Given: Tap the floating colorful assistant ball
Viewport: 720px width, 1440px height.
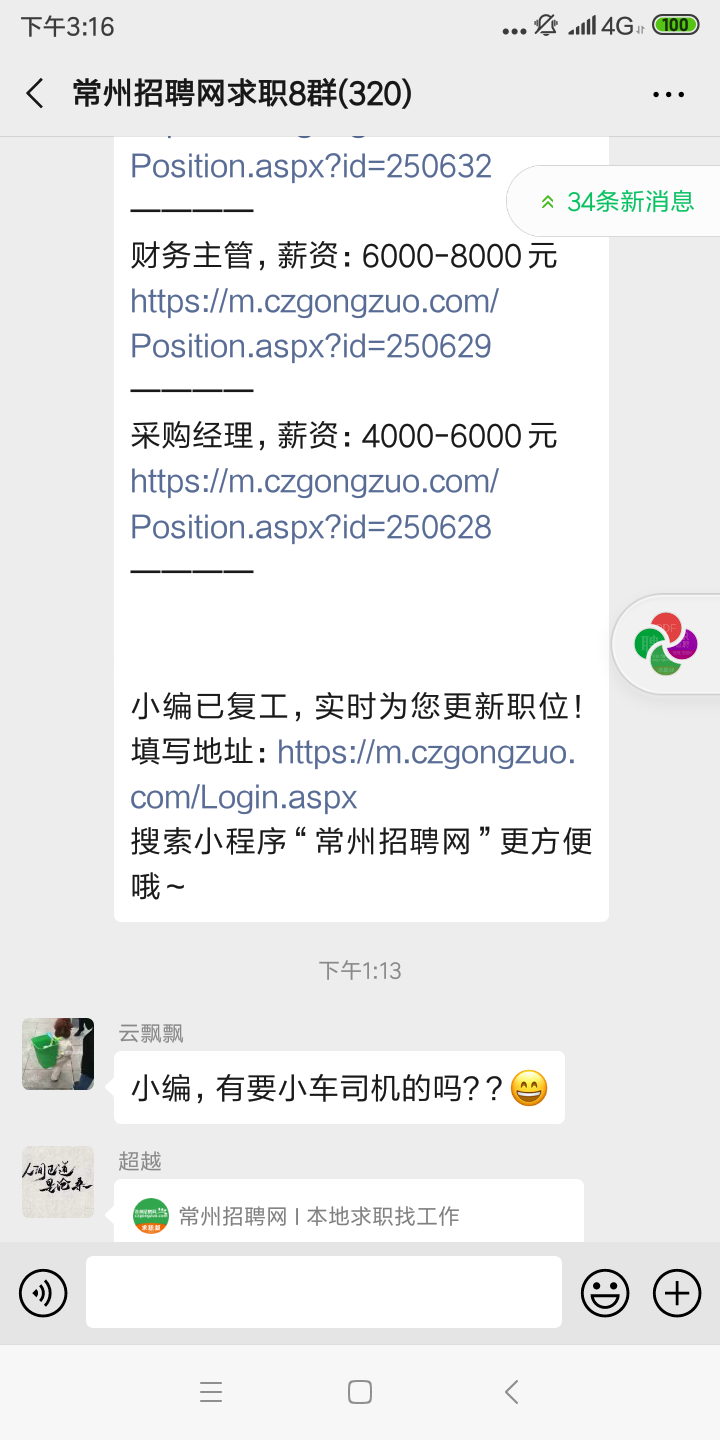Looking at the screenshot, I should 666,644.
